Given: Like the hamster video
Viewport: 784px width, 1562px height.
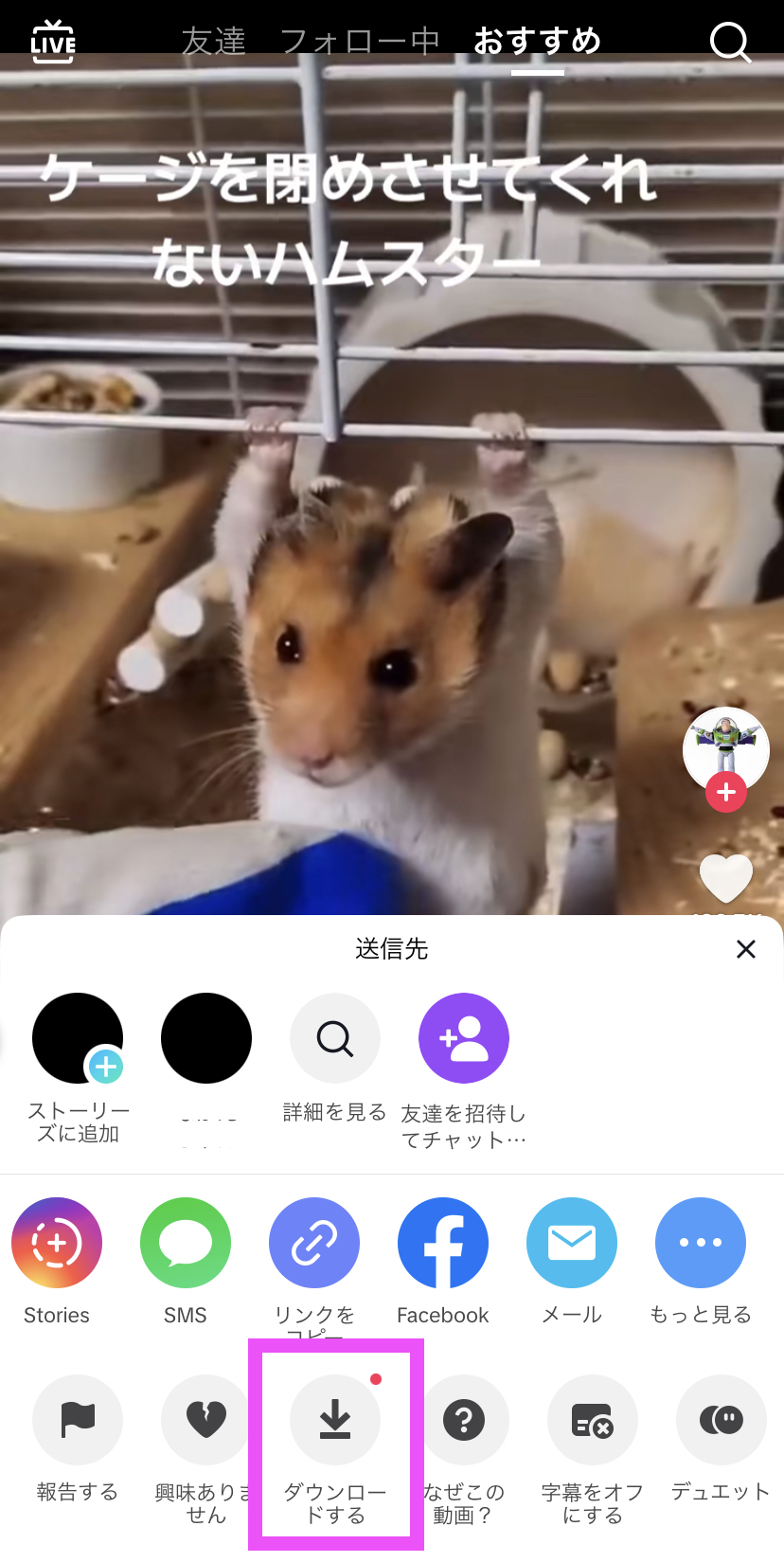Looking at the screenshot, I should (x=725, y=878).
